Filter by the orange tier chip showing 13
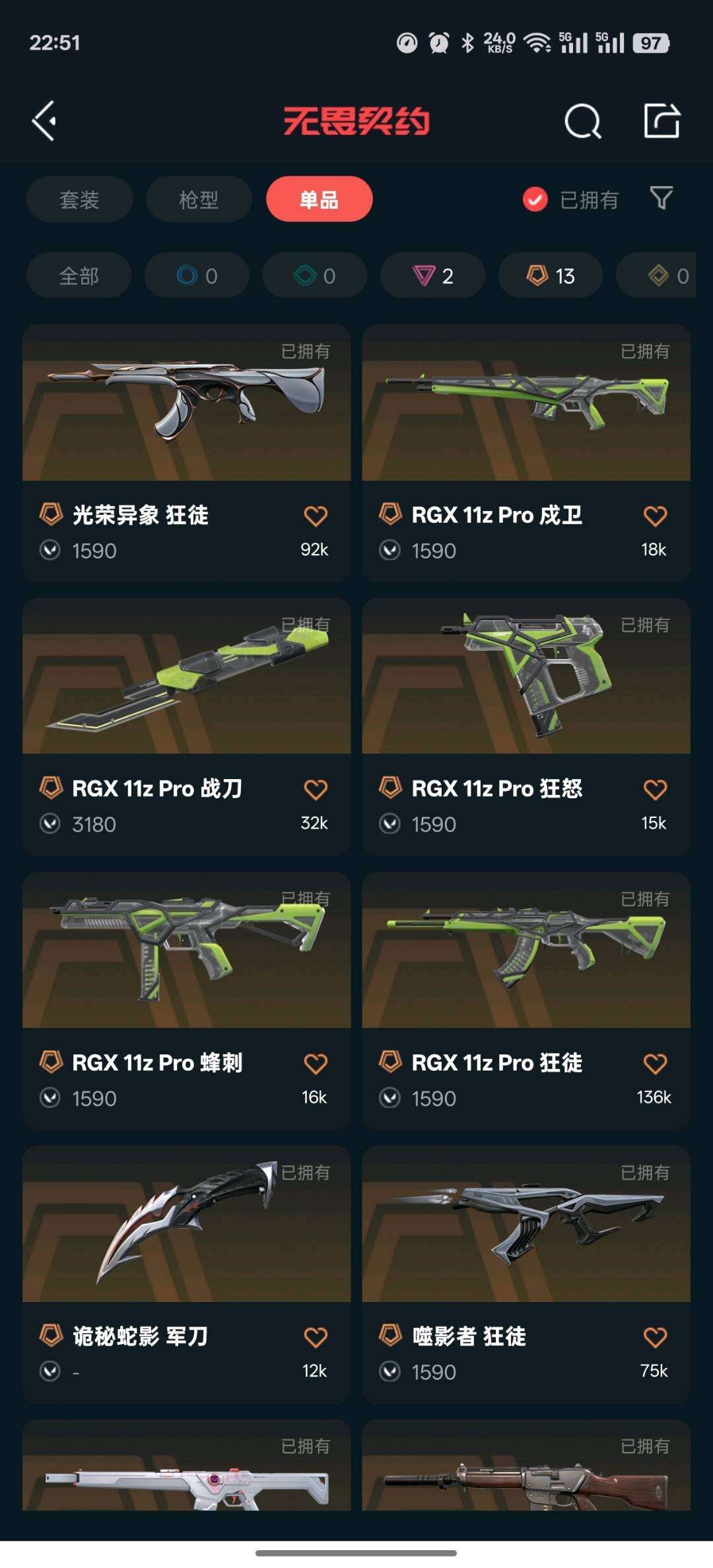Viewport: 713px width, 1568px height. (551, 275)
